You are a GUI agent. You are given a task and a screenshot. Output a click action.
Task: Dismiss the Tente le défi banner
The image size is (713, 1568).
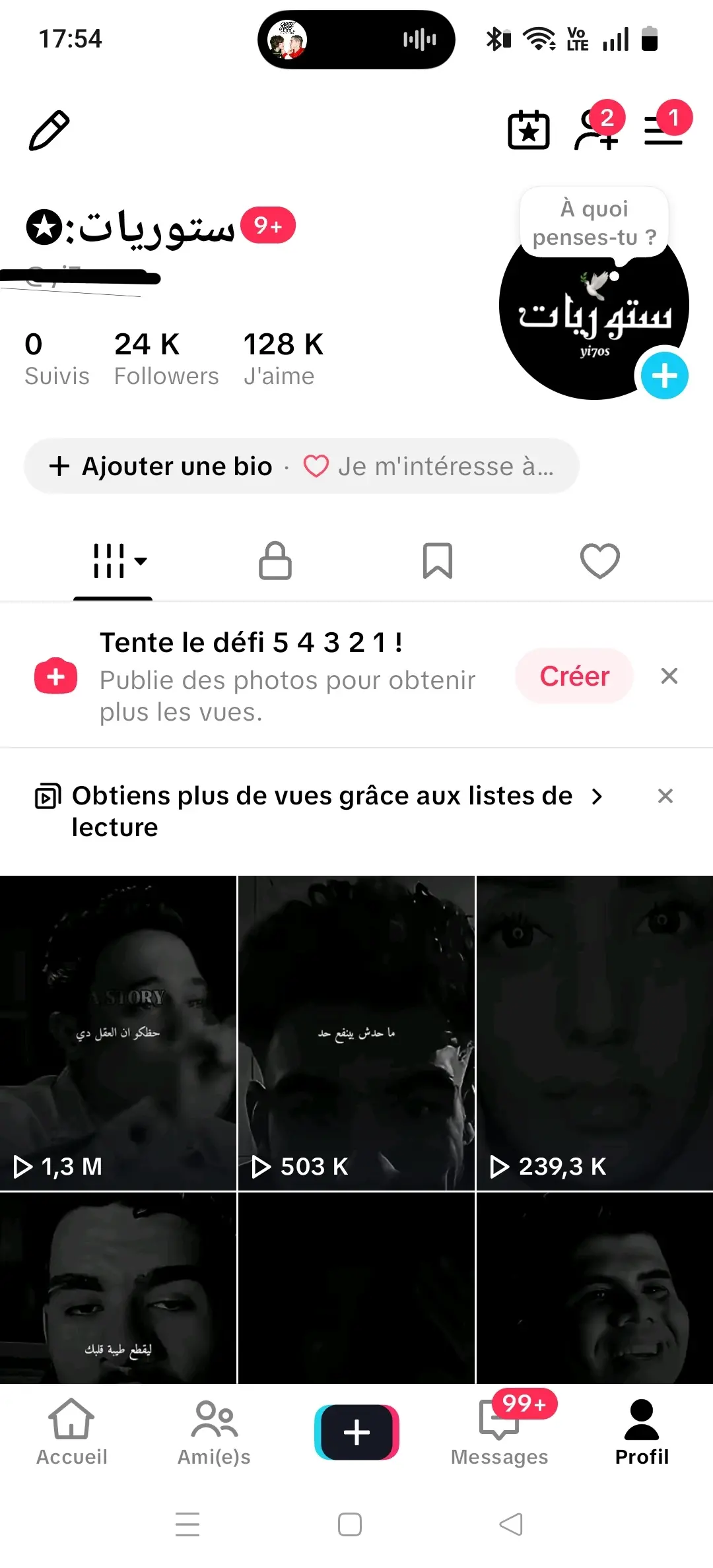669,676
